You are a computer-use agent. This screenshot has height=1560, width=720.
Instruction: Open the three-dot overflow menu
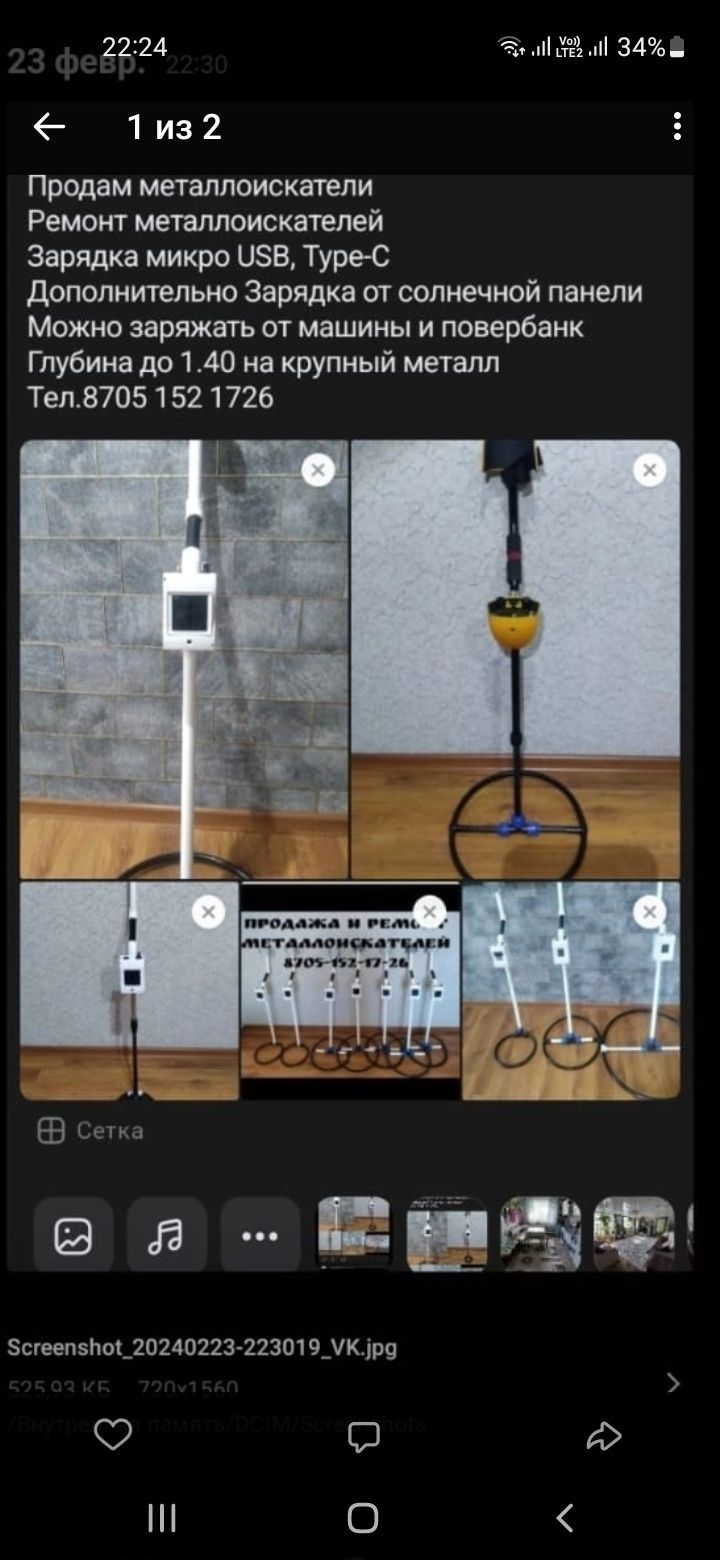677,126
